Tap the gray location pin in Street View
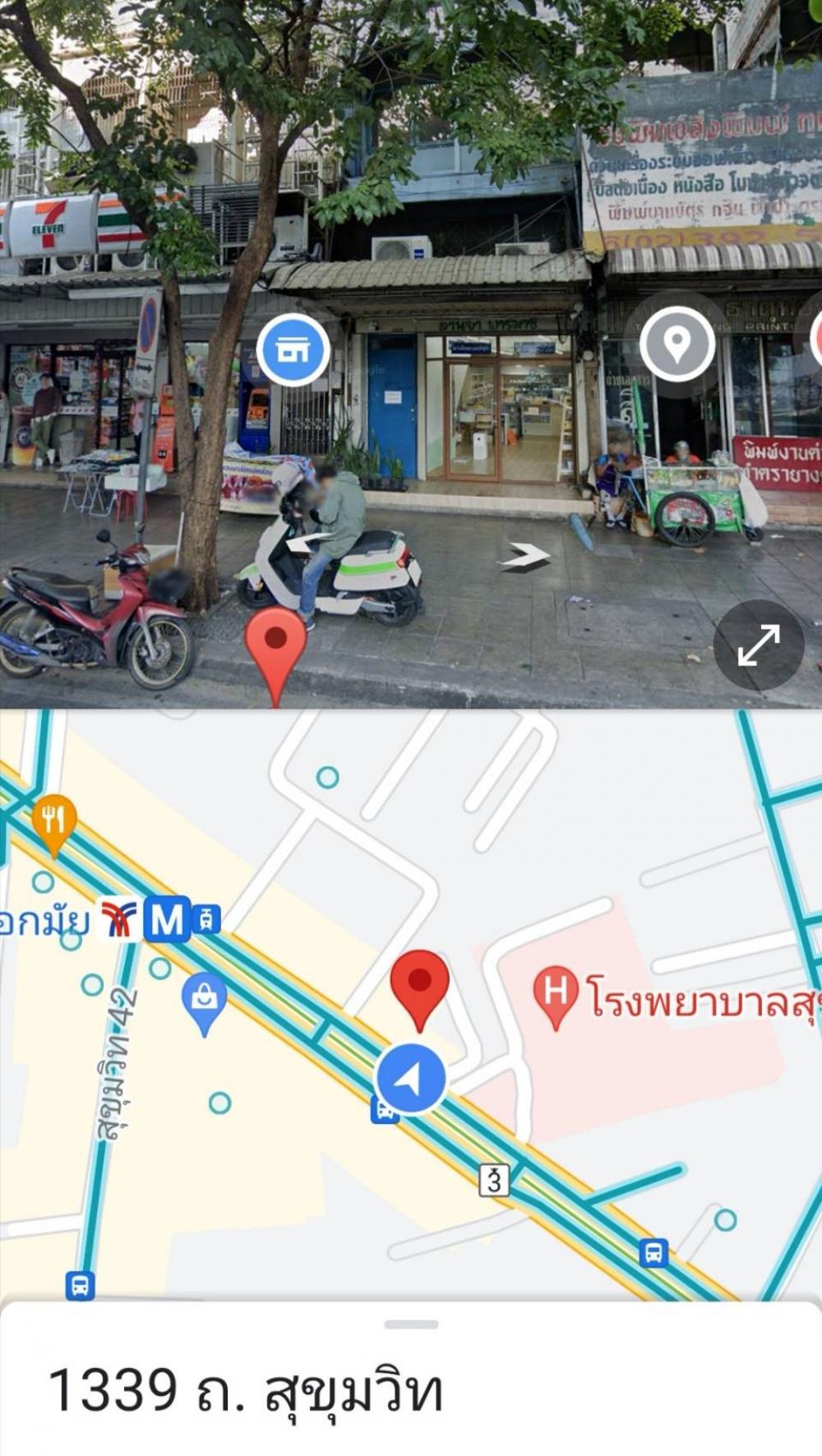Image resolution: width=822 pixels, height=1456 pixels. 677,344
